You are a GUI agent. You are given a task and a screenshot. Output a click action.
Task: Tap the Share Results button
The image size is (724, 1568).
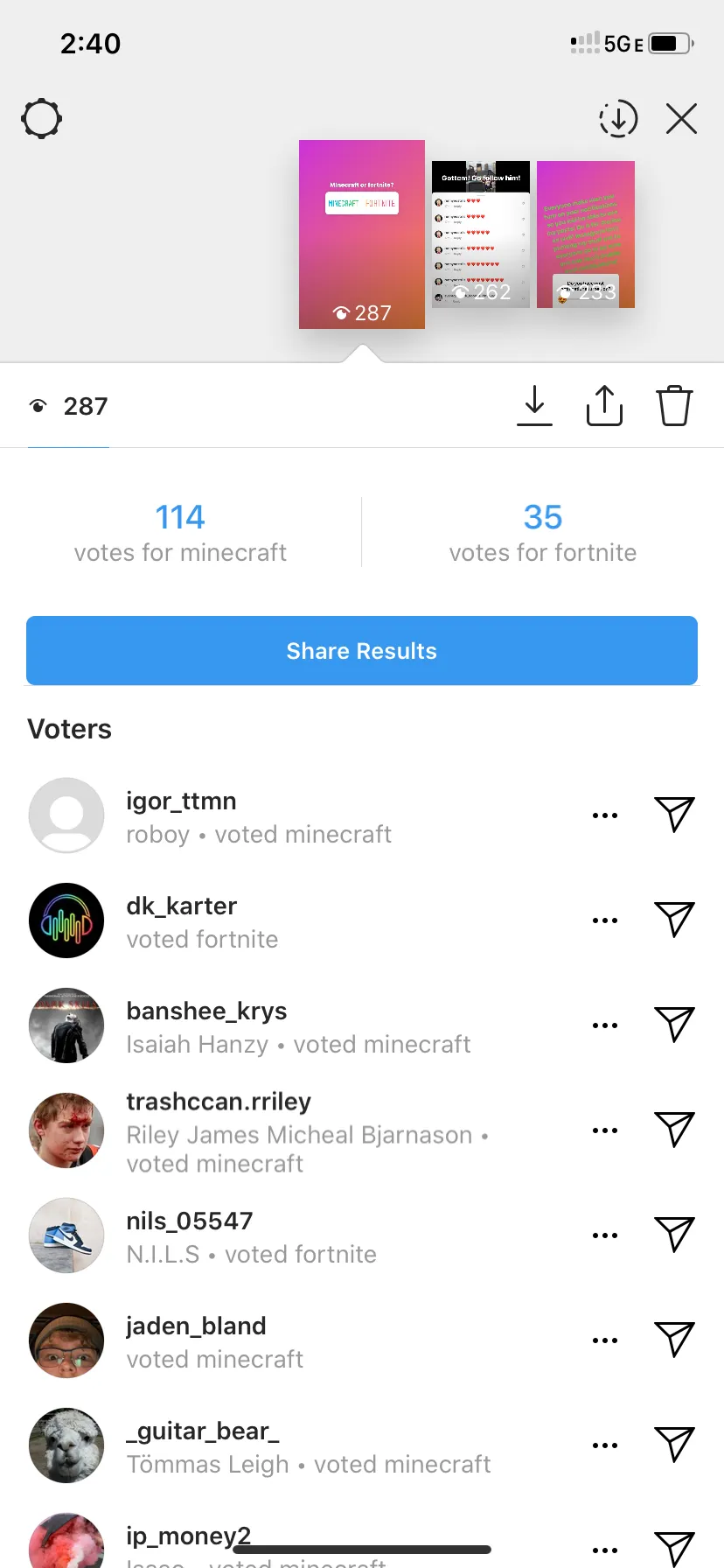pos(362,651)
